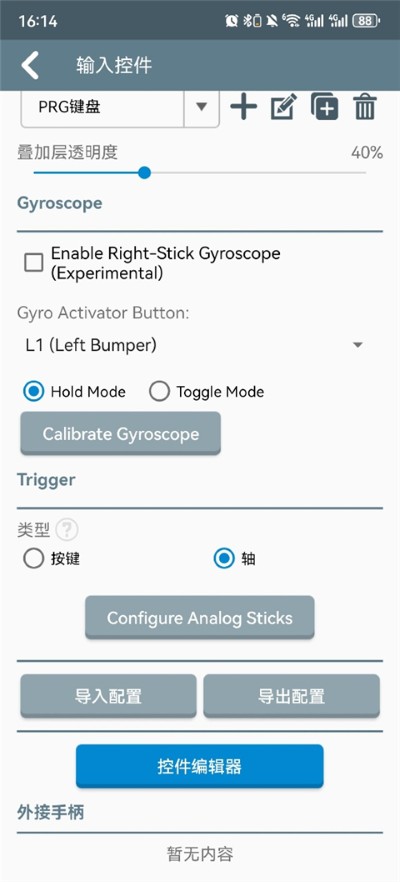Launch the 控件编辑器
Image resolution: width=400 pixels, height=882 pixels.
[x=200, y=766]
